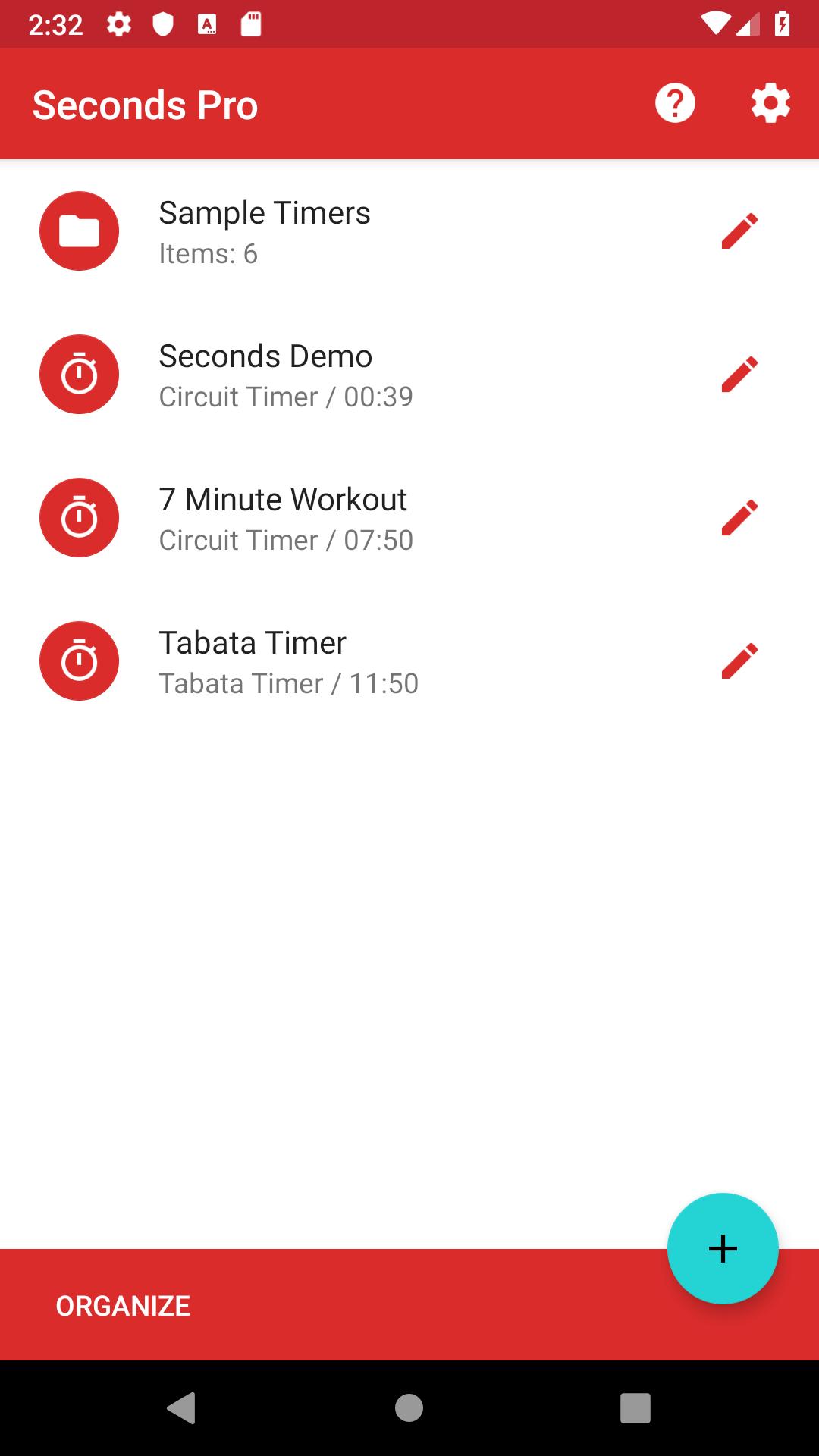Open the help question mark icon
819x1456 pixels.
click(x=675, y=103)
